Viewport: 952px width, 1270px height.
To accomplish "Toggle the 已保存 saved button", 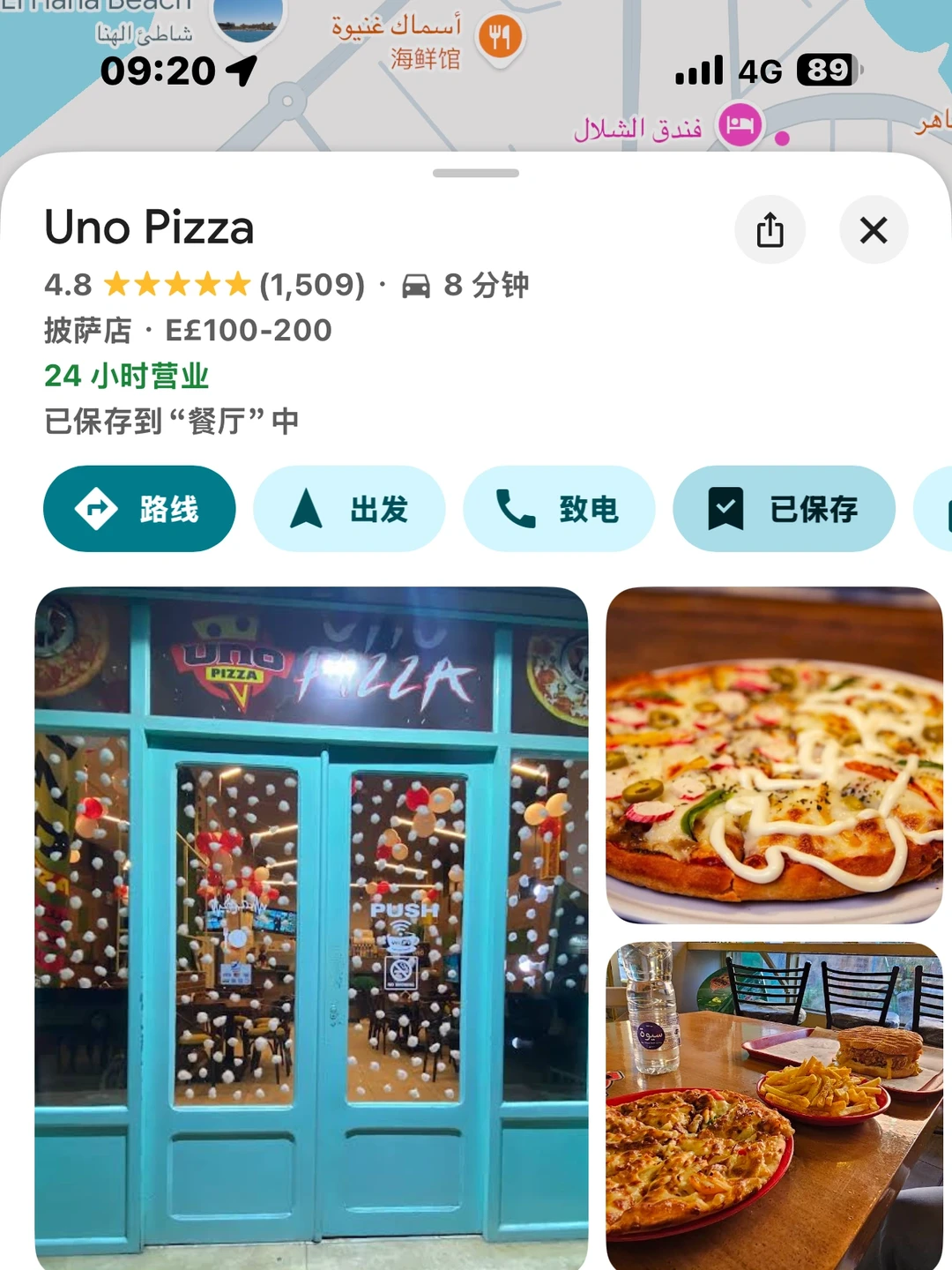I will [785, 509].
